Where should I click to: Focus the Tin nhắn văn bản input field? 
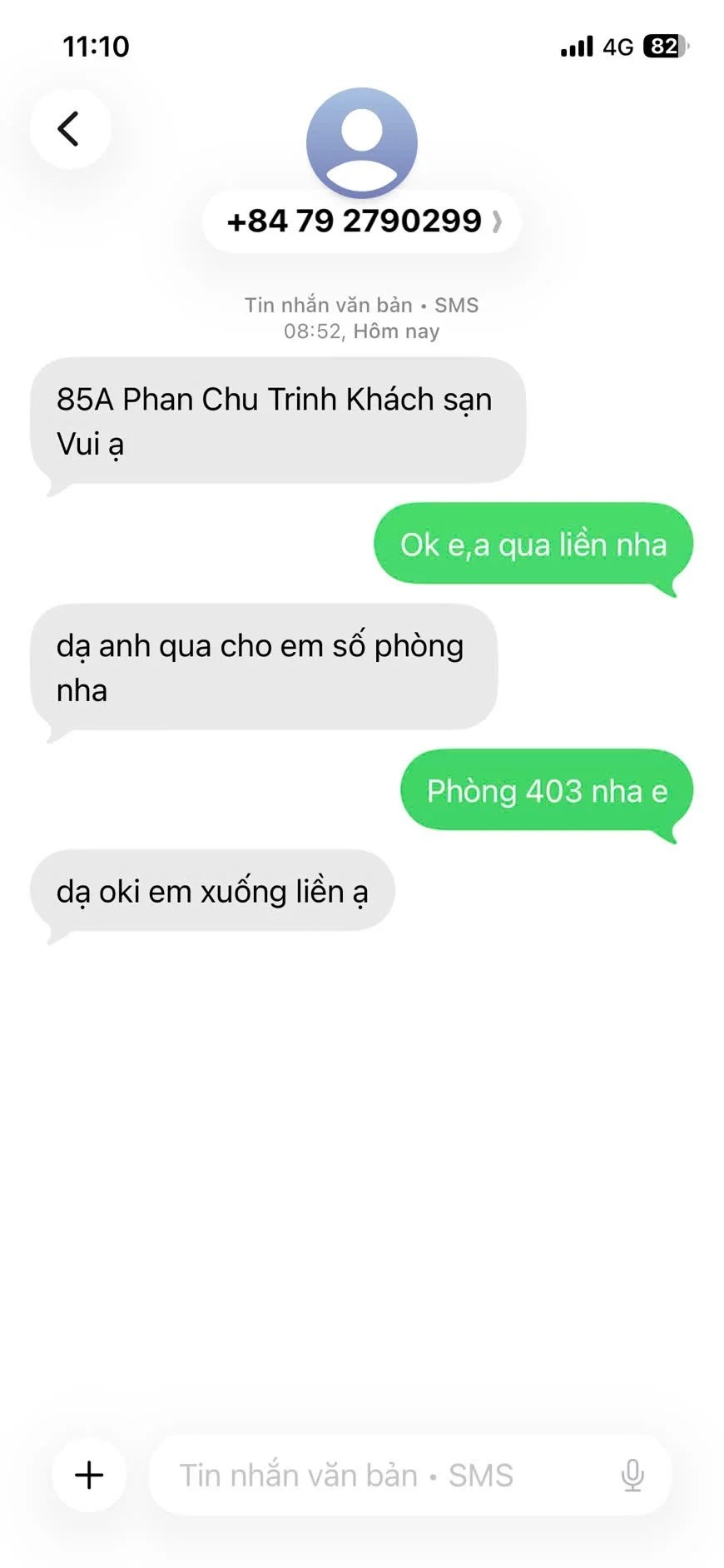click(374, 1475)
